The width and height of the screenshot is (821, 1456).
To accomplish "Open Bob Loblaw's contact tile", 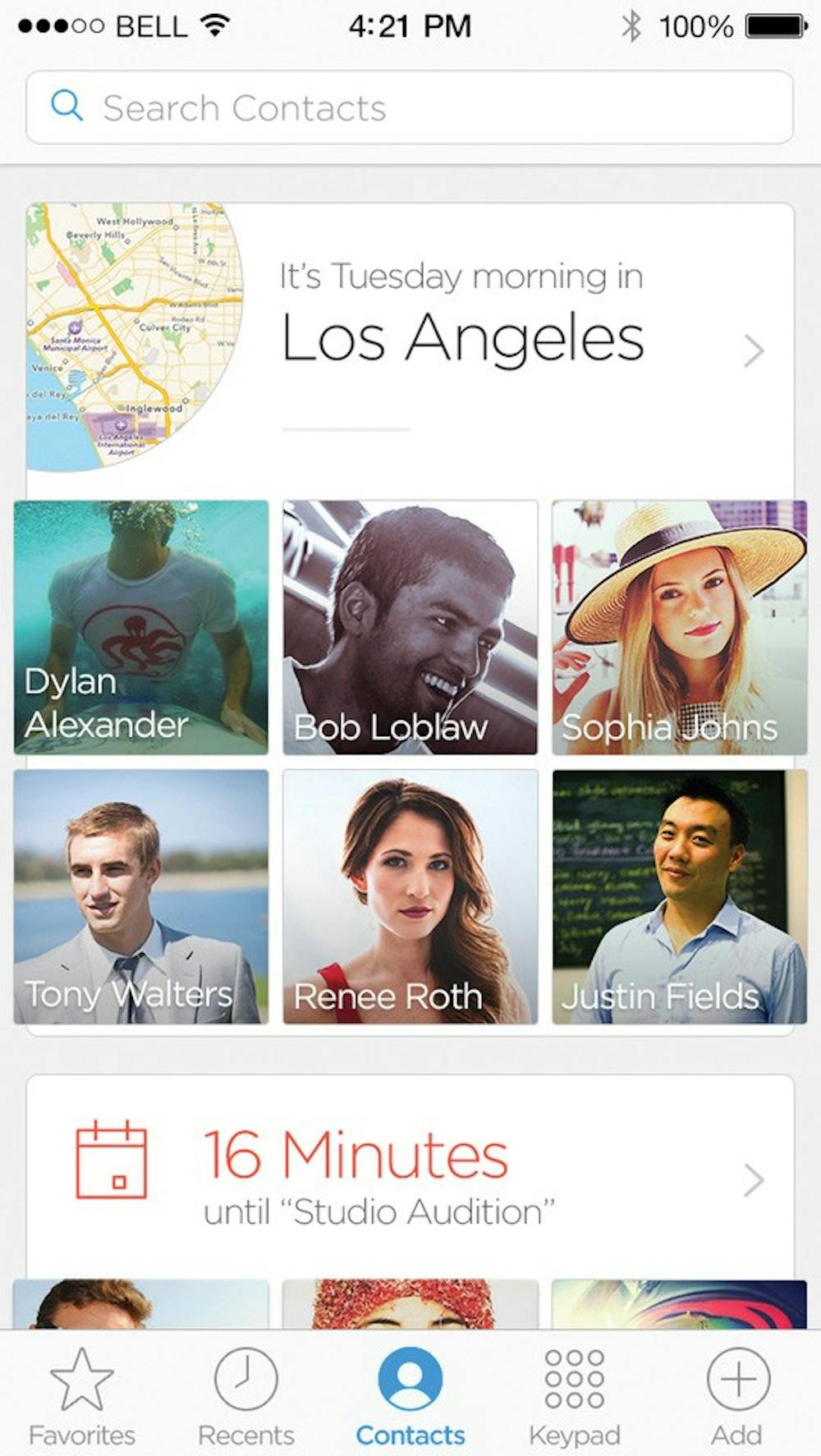I will tap(410, 627).
